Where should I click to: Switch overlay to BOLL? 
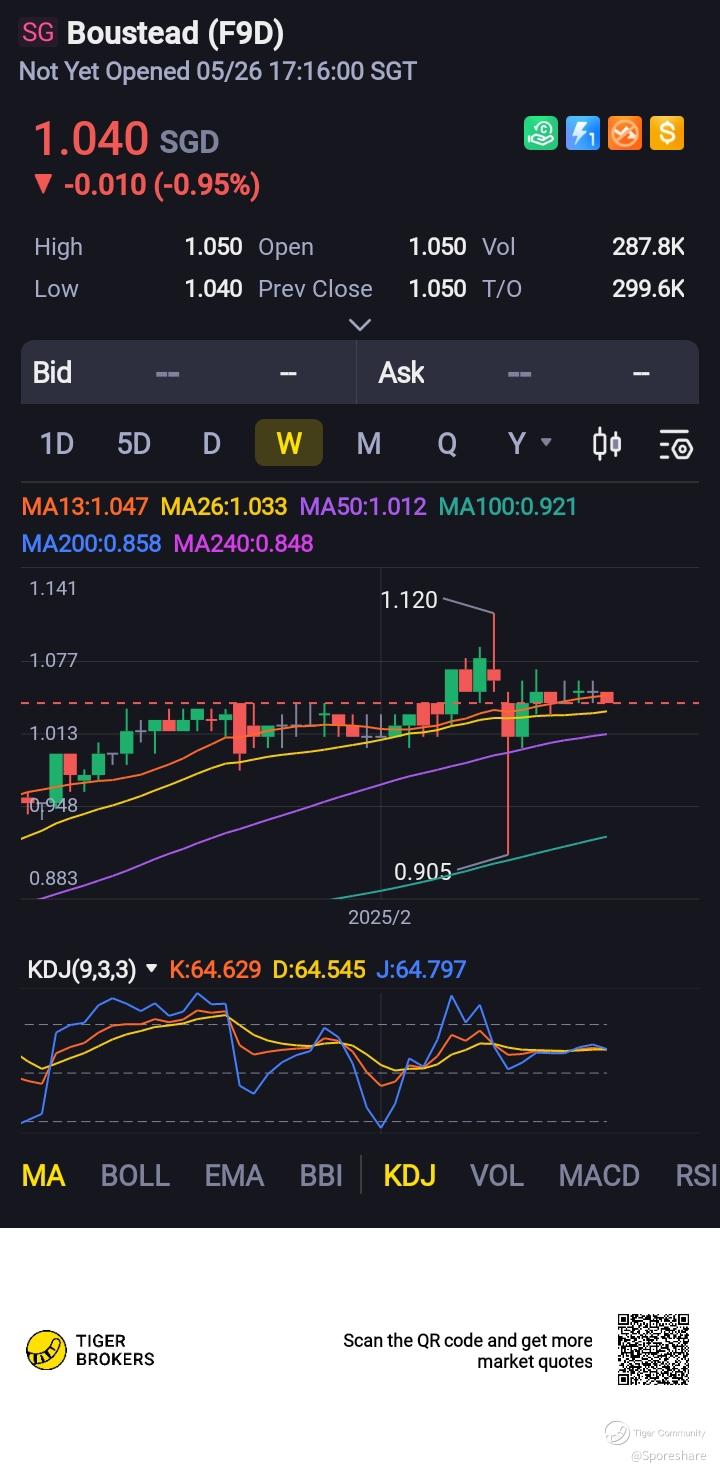[135, 1175]
